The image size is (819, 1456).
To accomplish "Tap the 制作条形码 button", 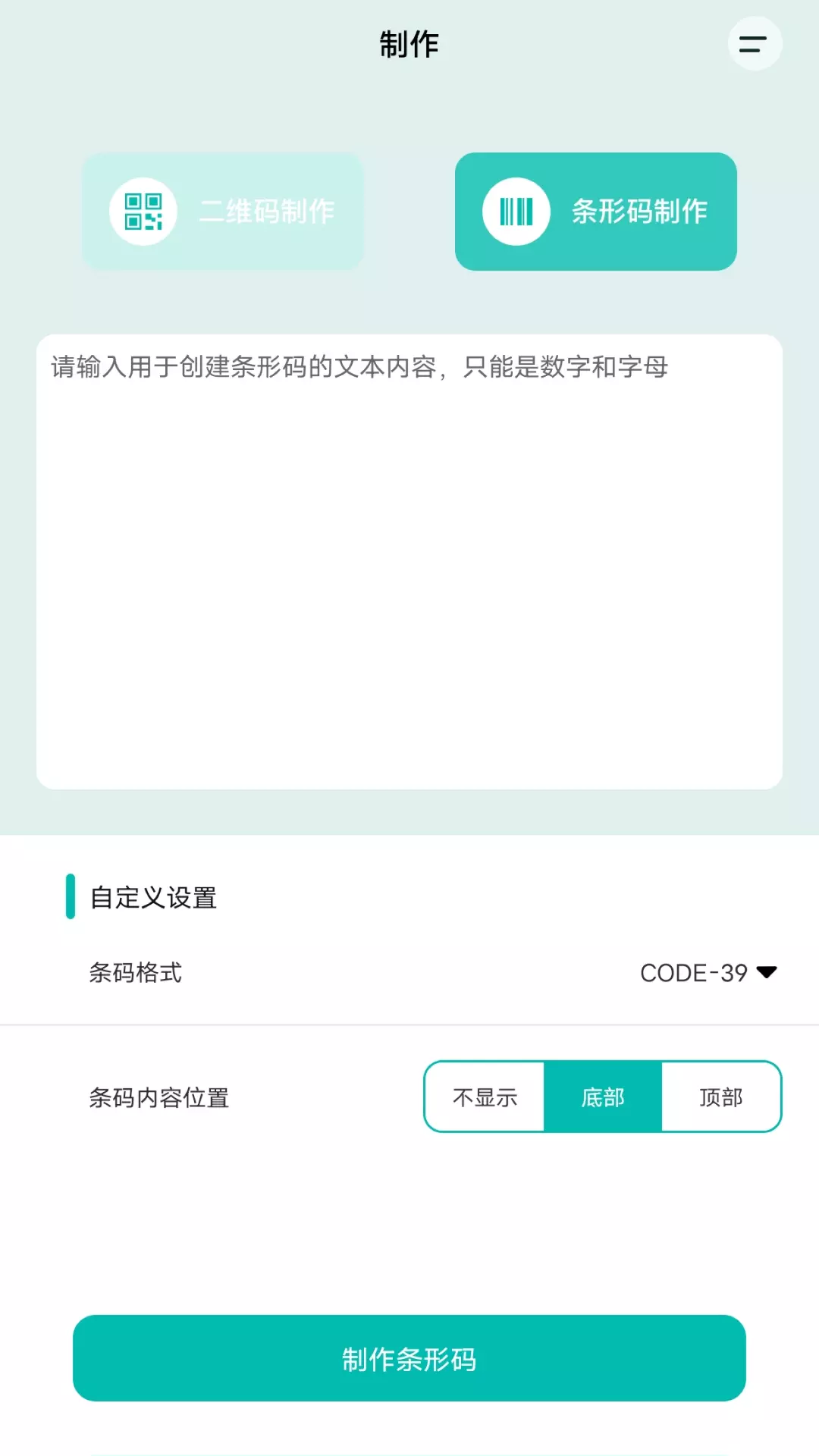I will coord(409,1358).
